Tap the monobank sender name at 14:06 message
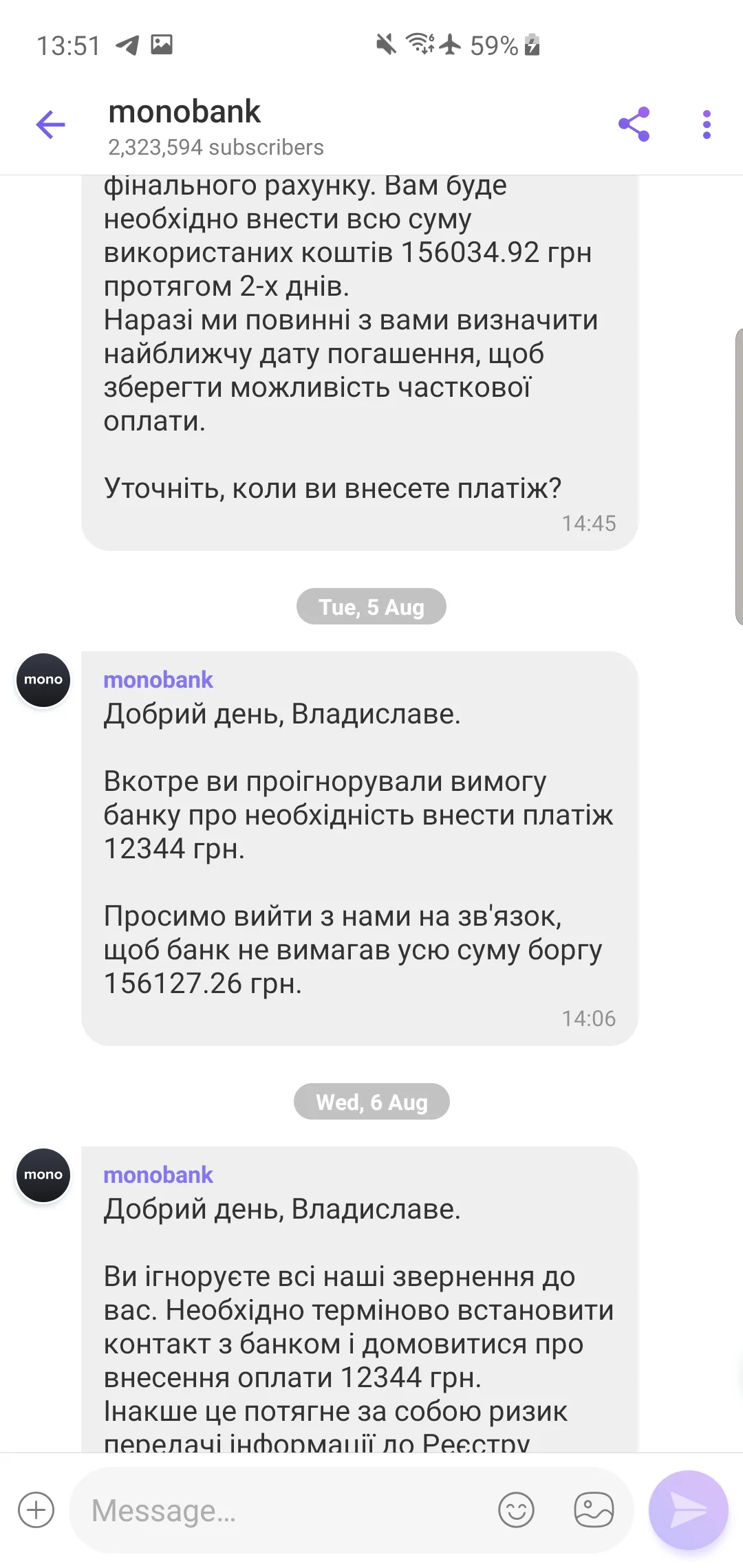This screenshot has height=1568, width=743. click(x=158, y=680)
